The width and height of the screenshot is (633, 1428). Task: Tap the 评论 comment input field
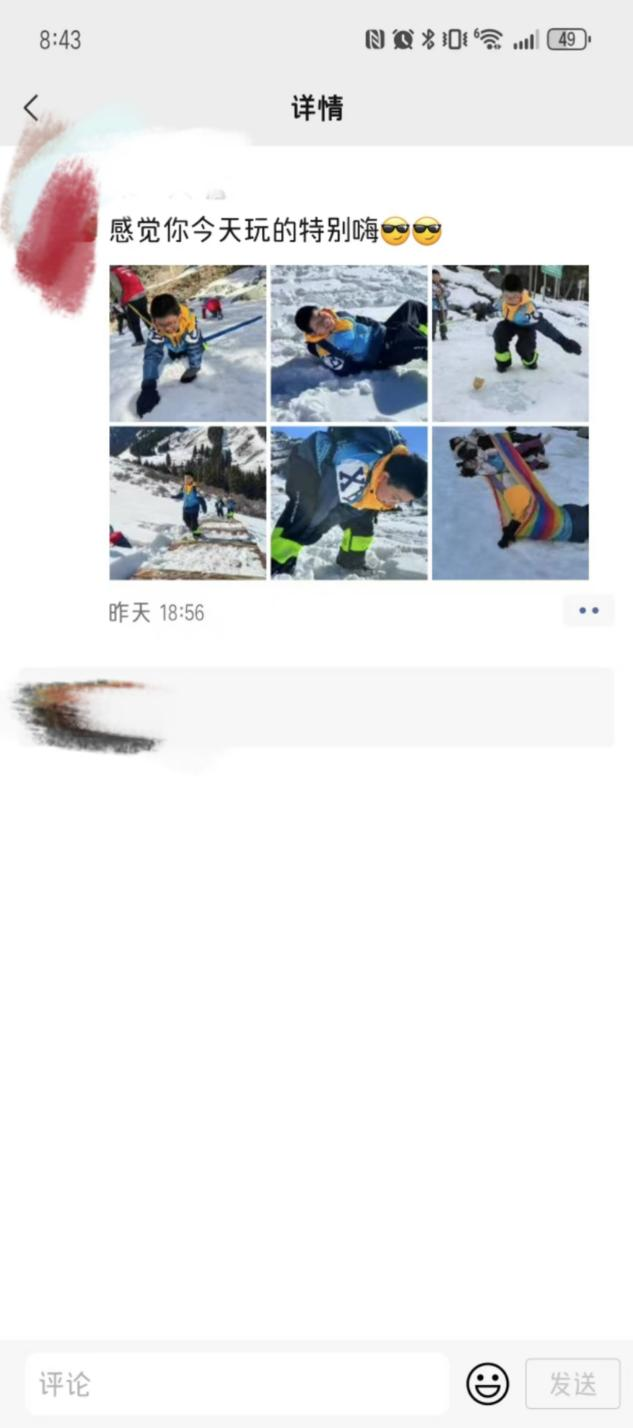238,1384
